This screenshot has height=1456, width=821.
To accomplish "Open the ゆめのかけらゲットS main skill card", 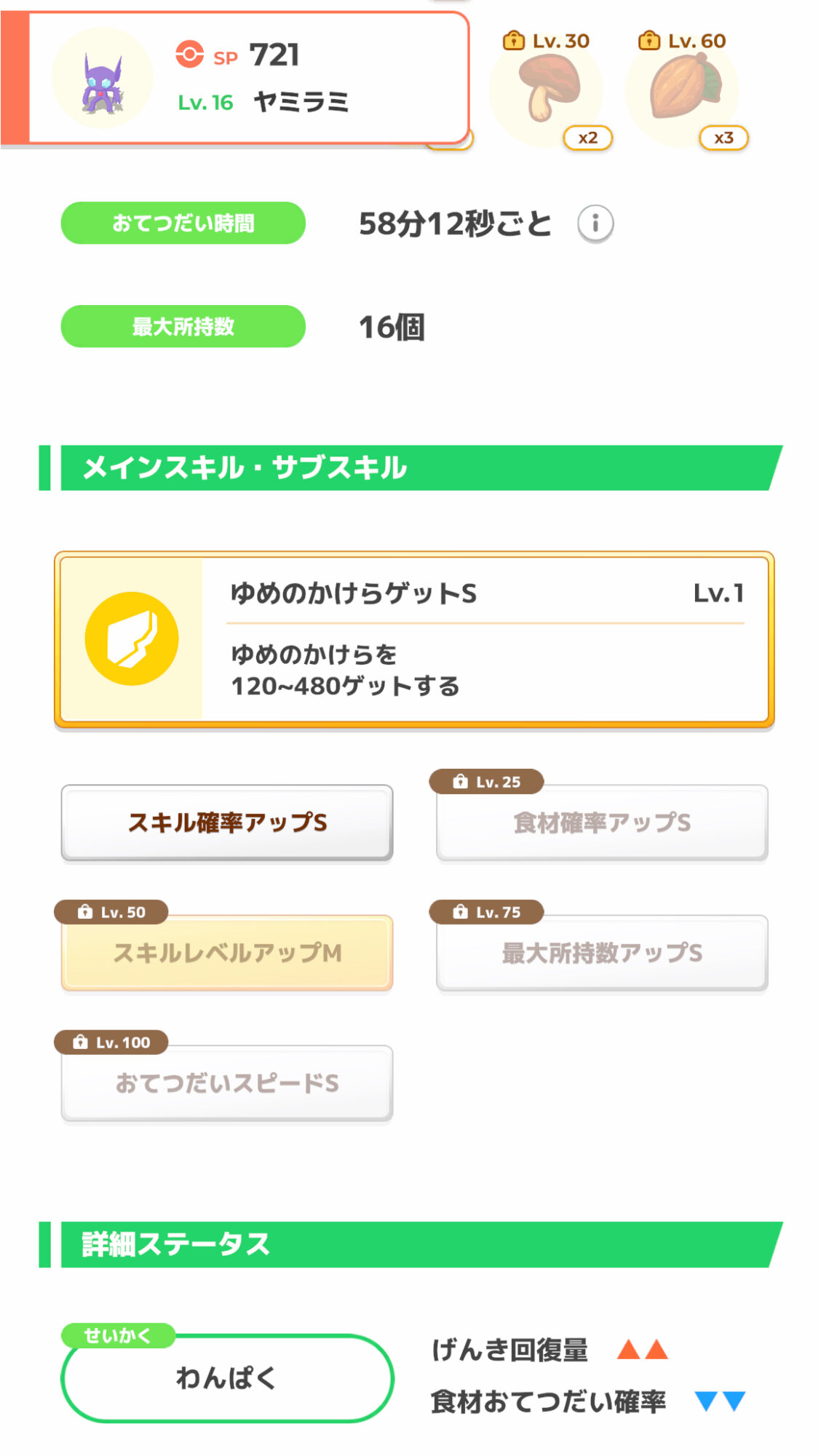I will click(414, 639).
